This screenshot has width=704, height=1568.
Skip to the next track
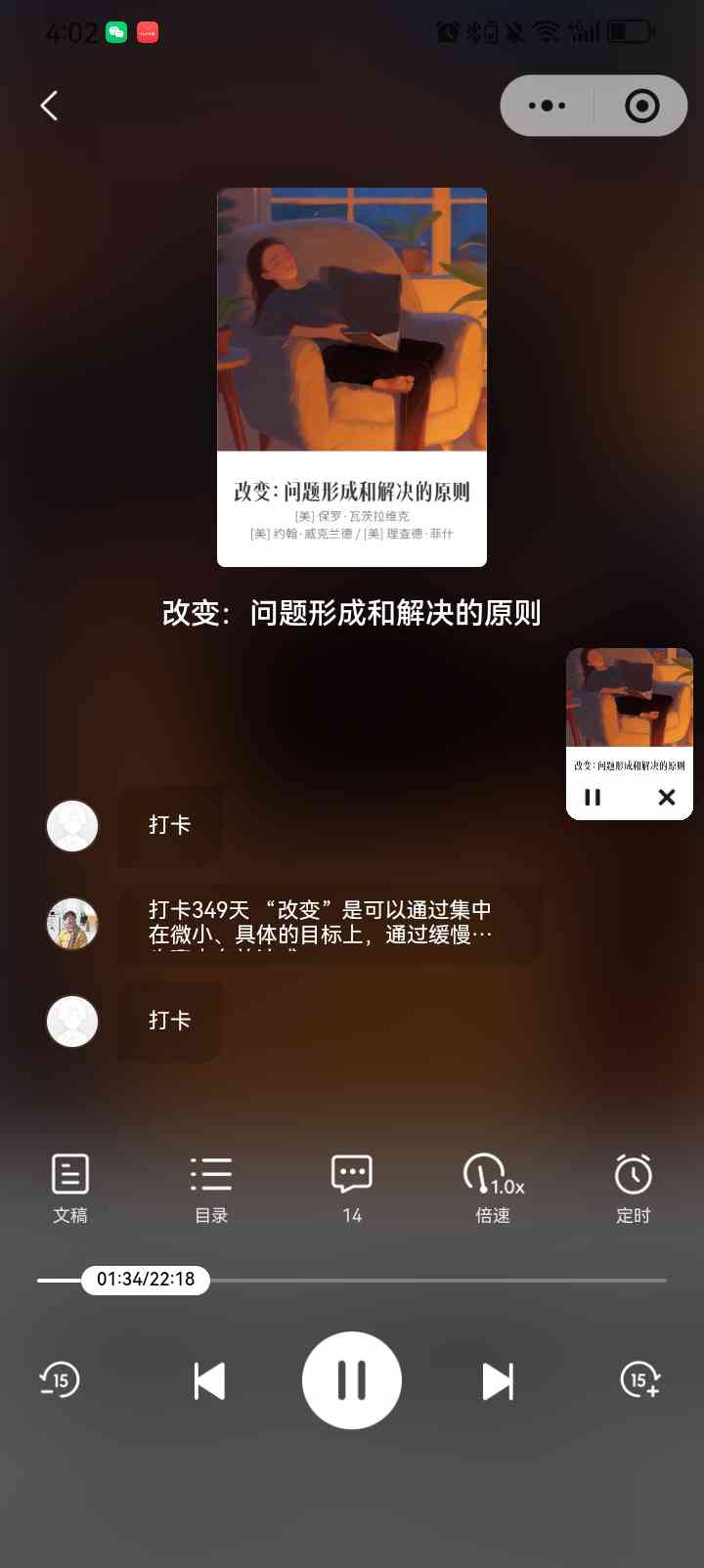click(x=497, y=1381)
